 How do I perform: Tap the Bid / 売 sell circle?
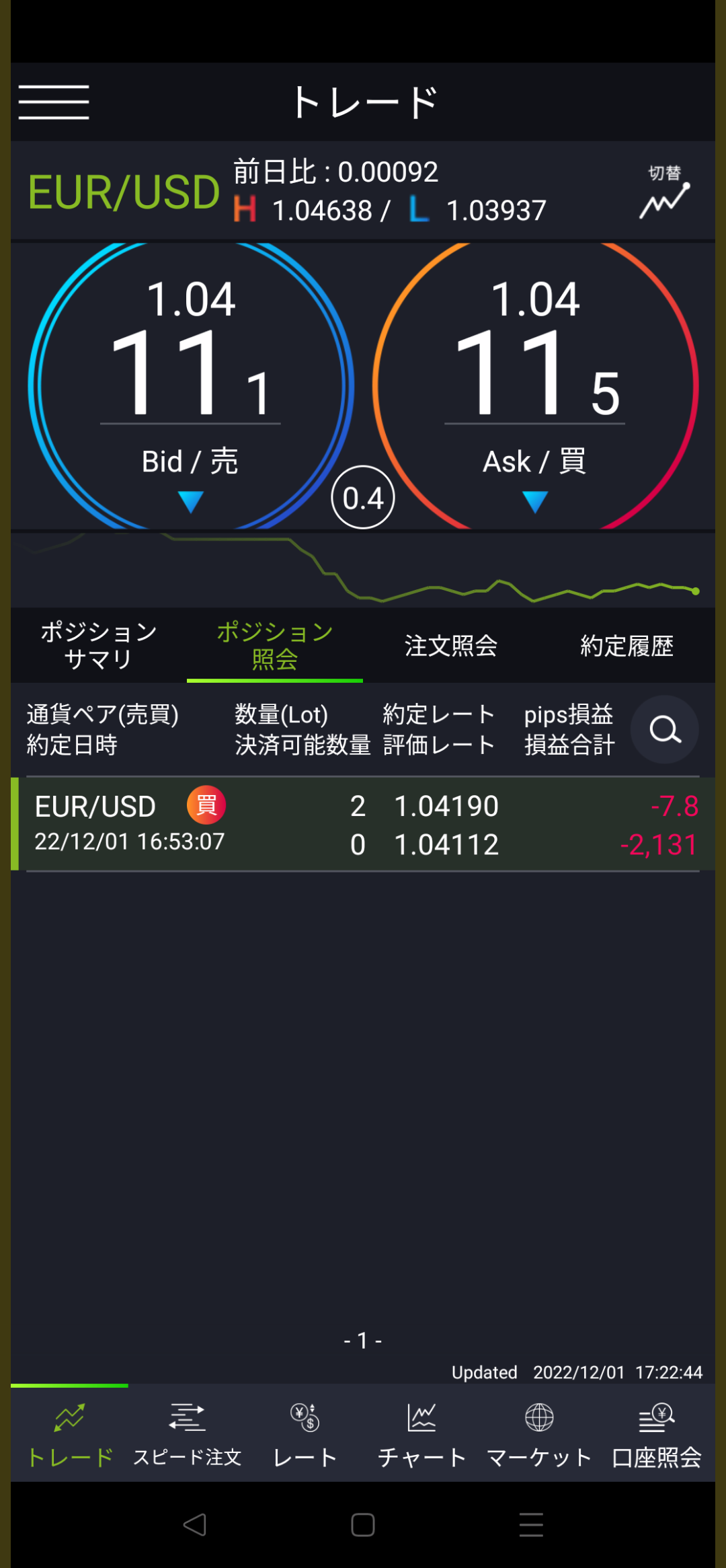click(x=191, y=385)
